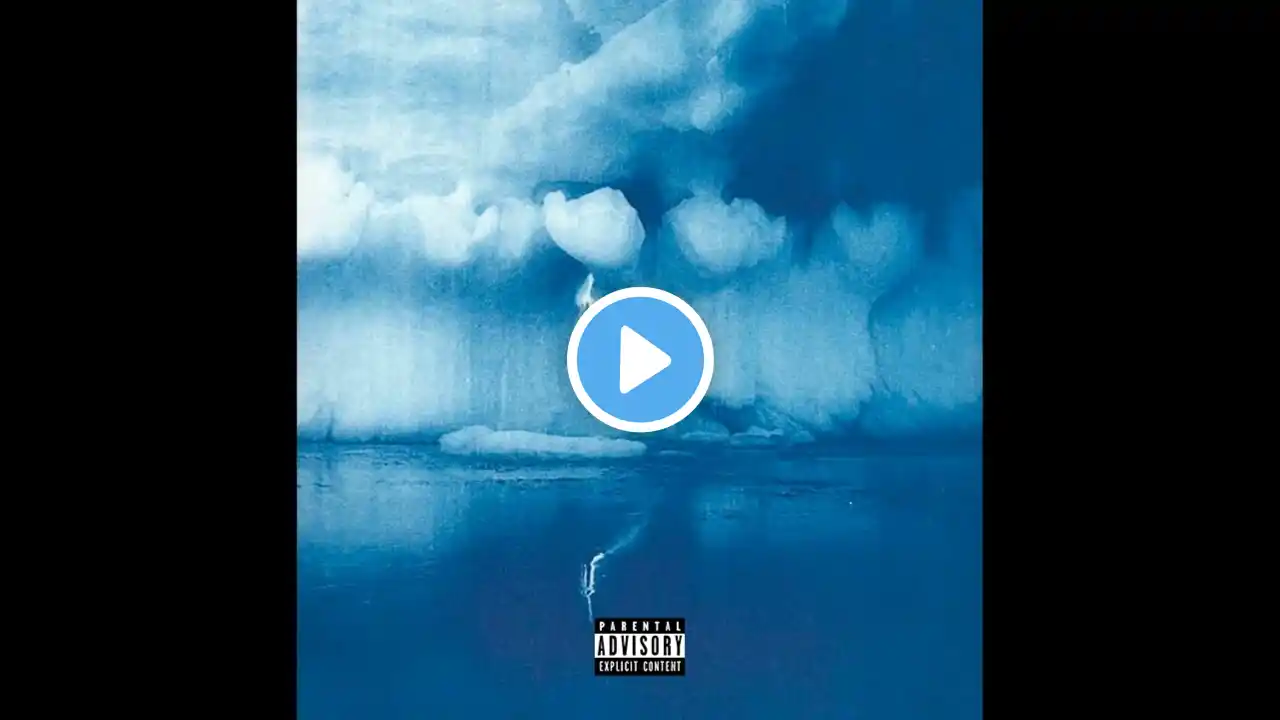This screenshot has width=1280, height=720.
Task: Play the album cover video
Action: pyautogui.click(x=640, y=360)
